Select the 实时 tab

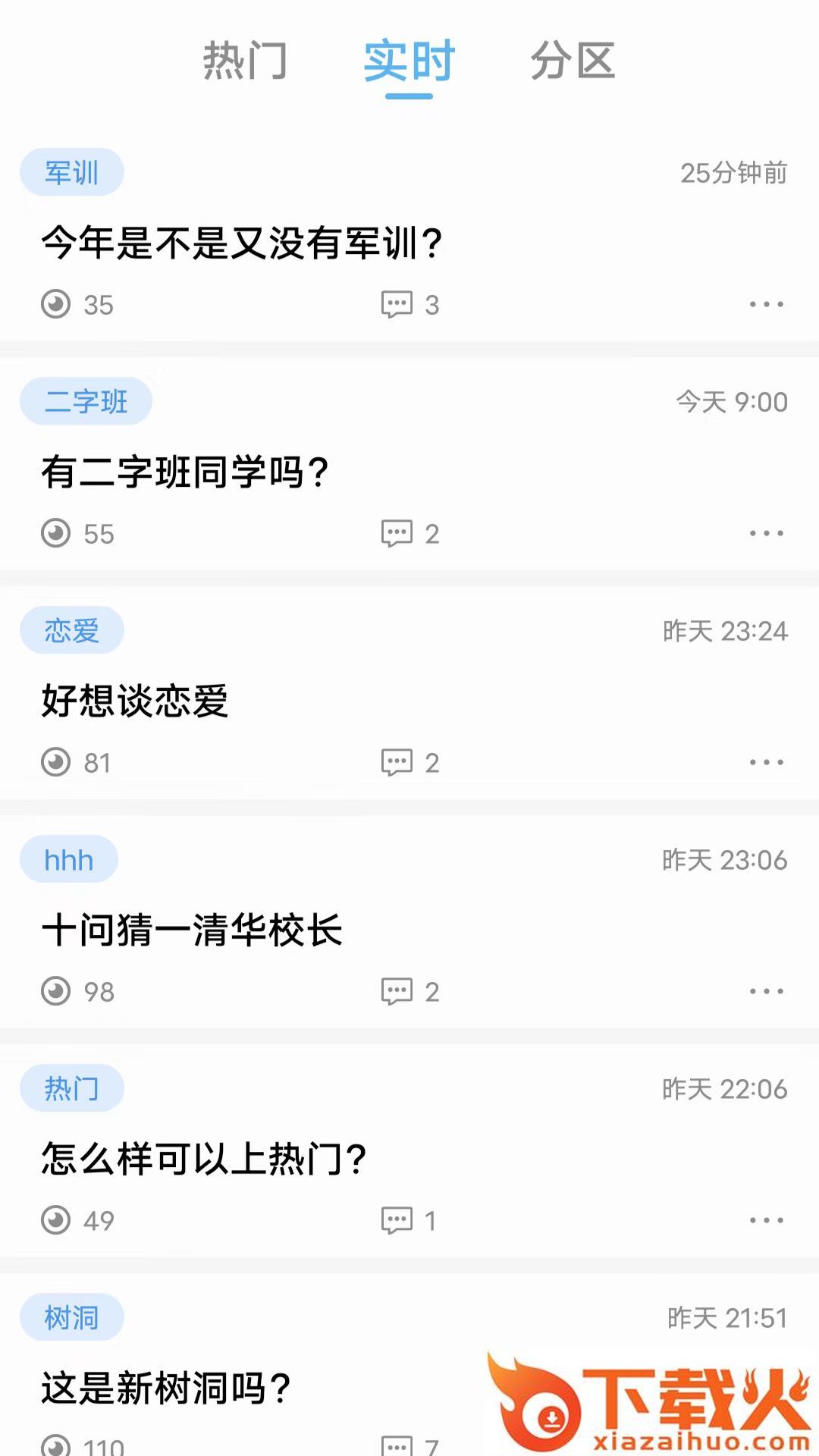[409, 61]
